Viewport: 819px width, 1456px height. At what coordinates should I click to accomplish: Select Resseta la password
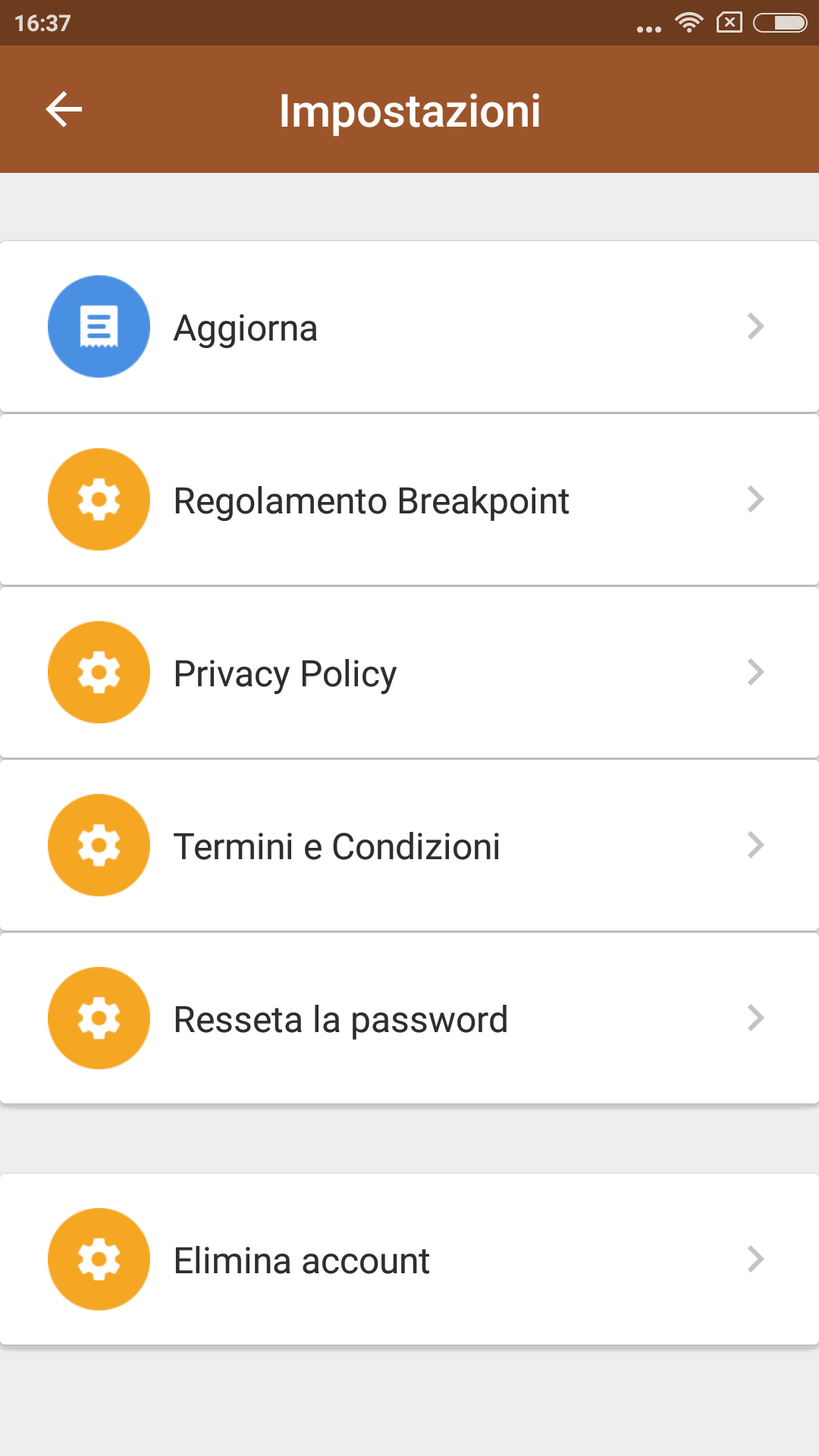(409, 1018)
